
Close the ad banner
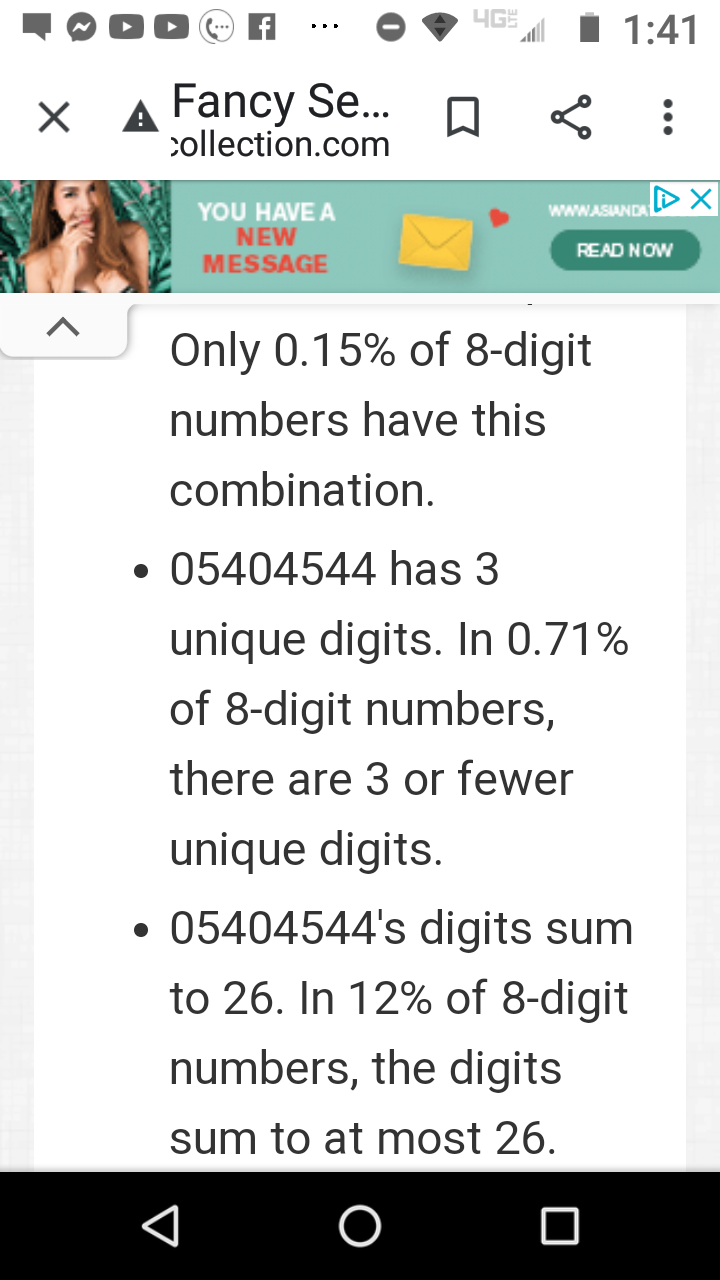704,199
